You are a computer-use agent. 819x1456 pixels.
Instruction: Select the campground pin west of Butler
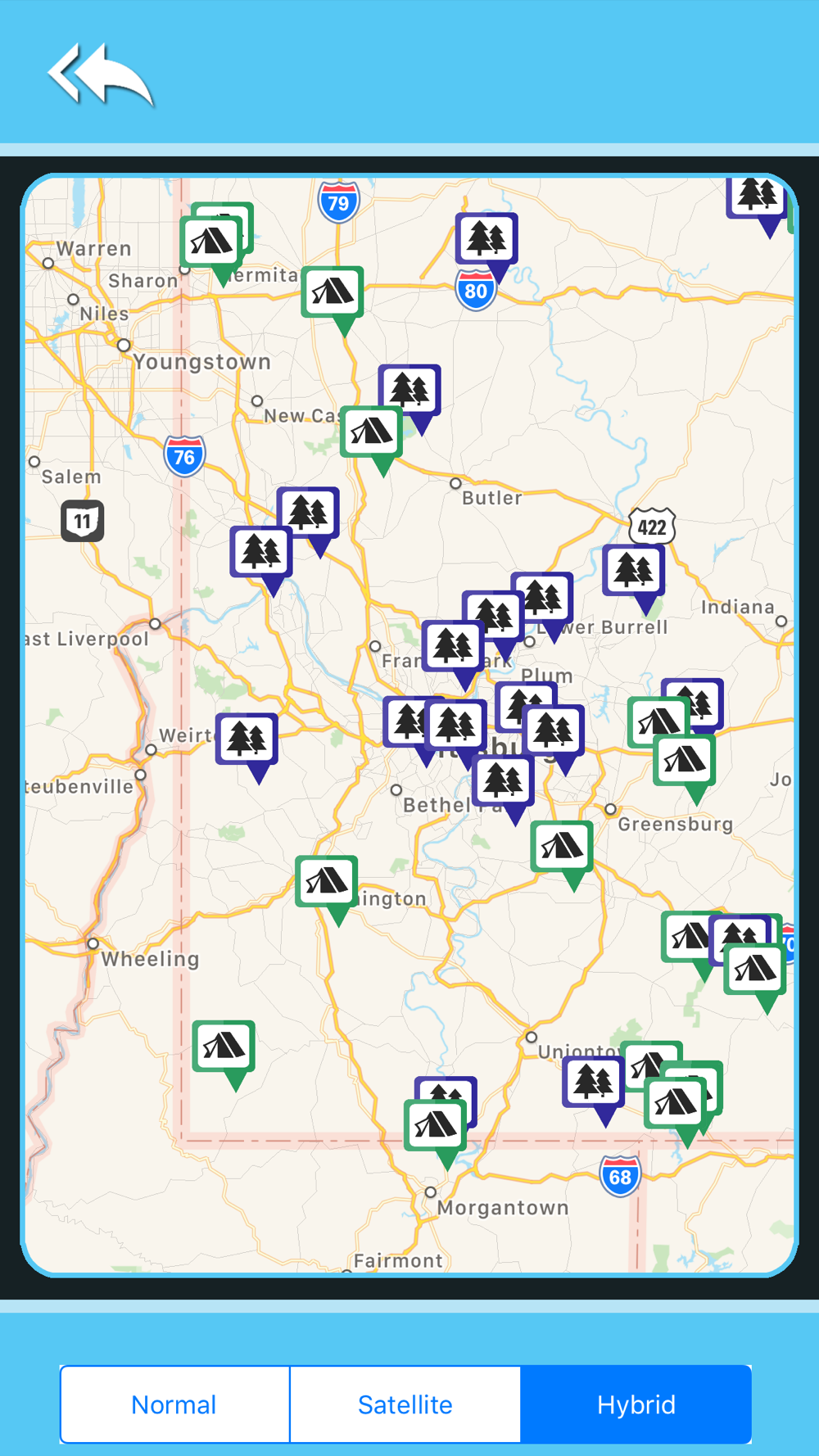pos(371,432)
